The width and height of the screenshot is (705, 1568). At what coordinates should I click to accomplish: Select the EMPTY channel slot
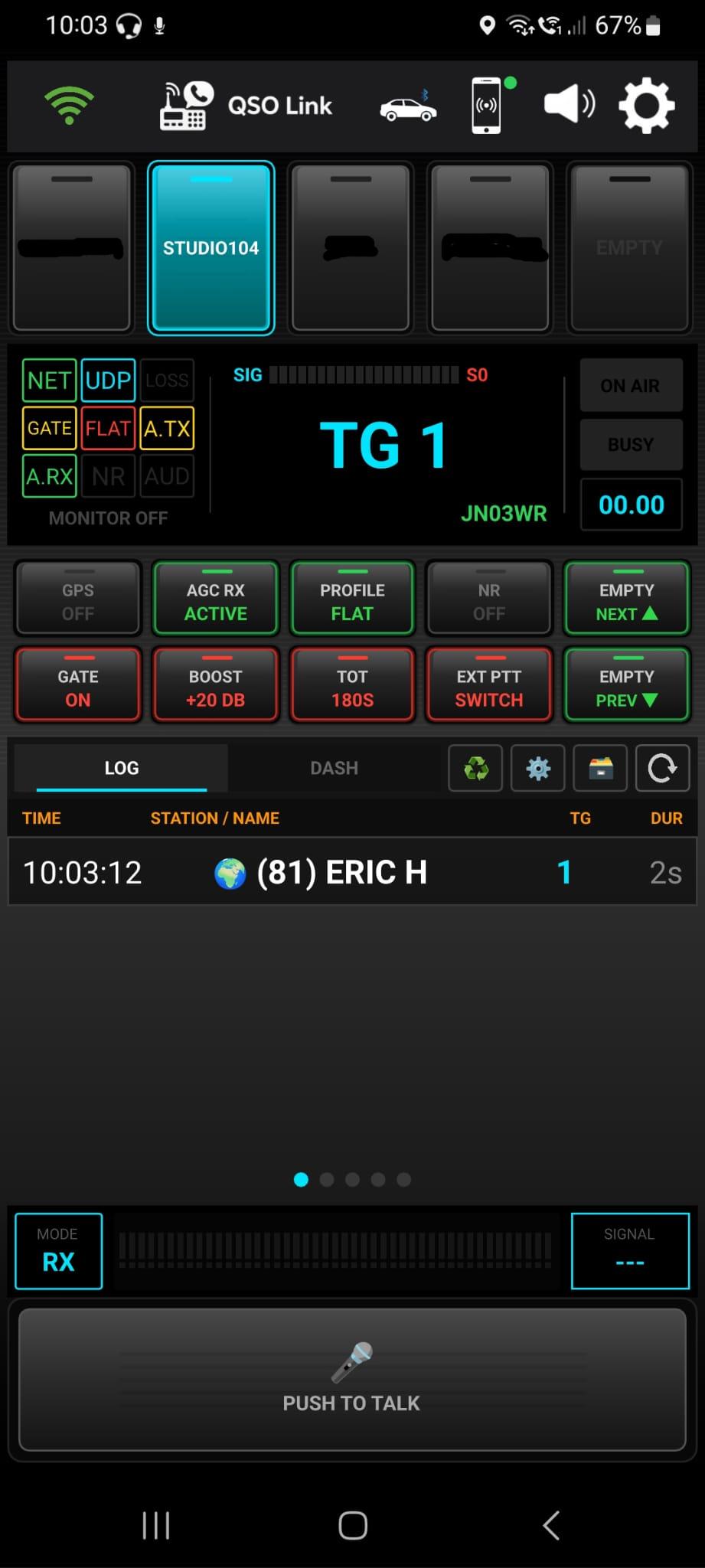[628, 247]
